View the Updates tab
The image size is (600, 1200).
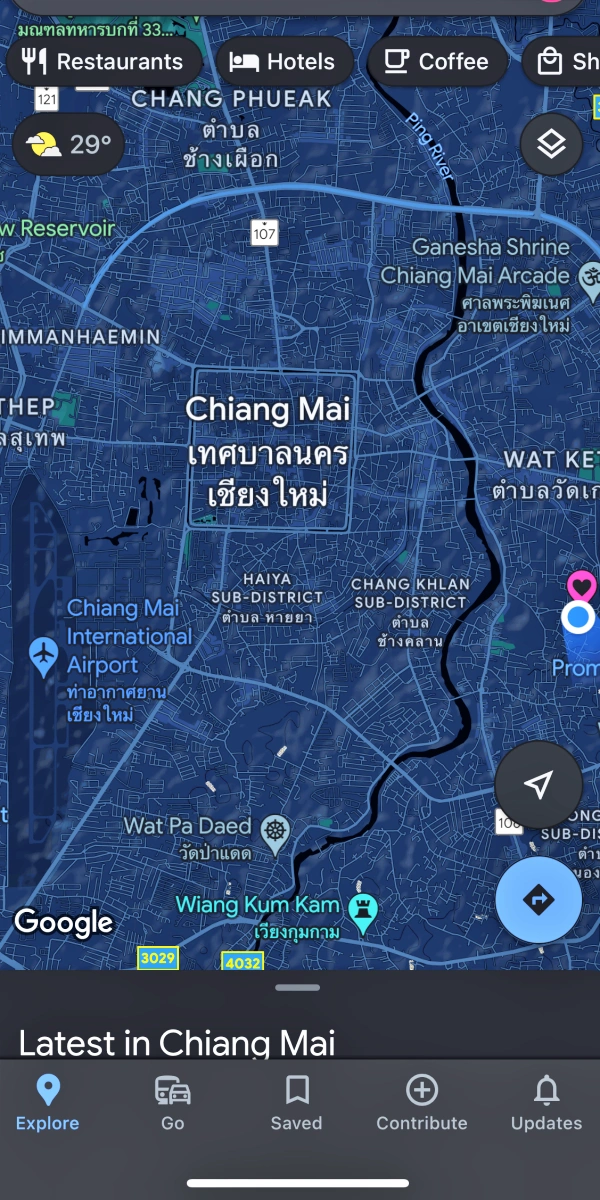(546, 1103)
